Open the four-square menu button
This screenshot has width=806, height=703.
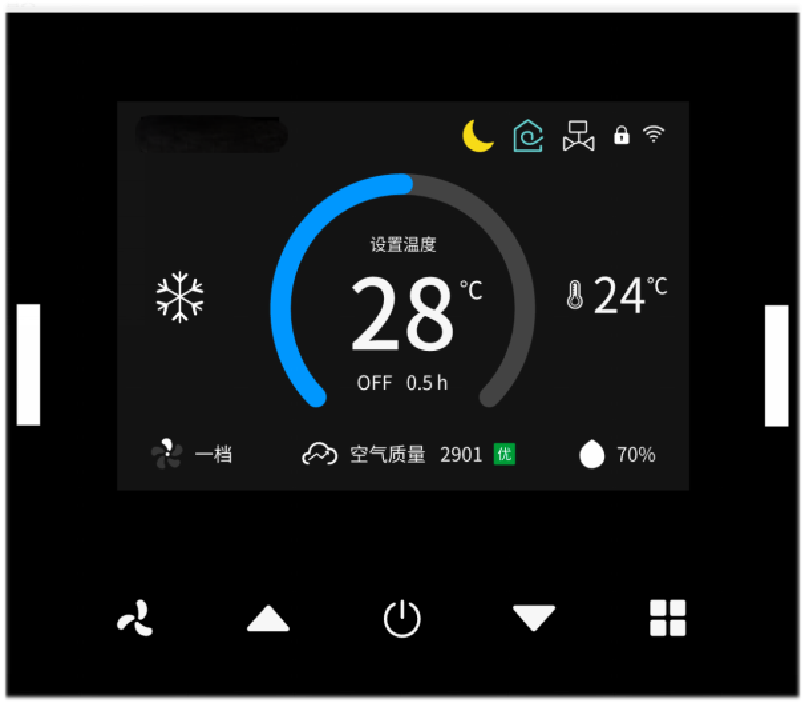coord(668,619)
